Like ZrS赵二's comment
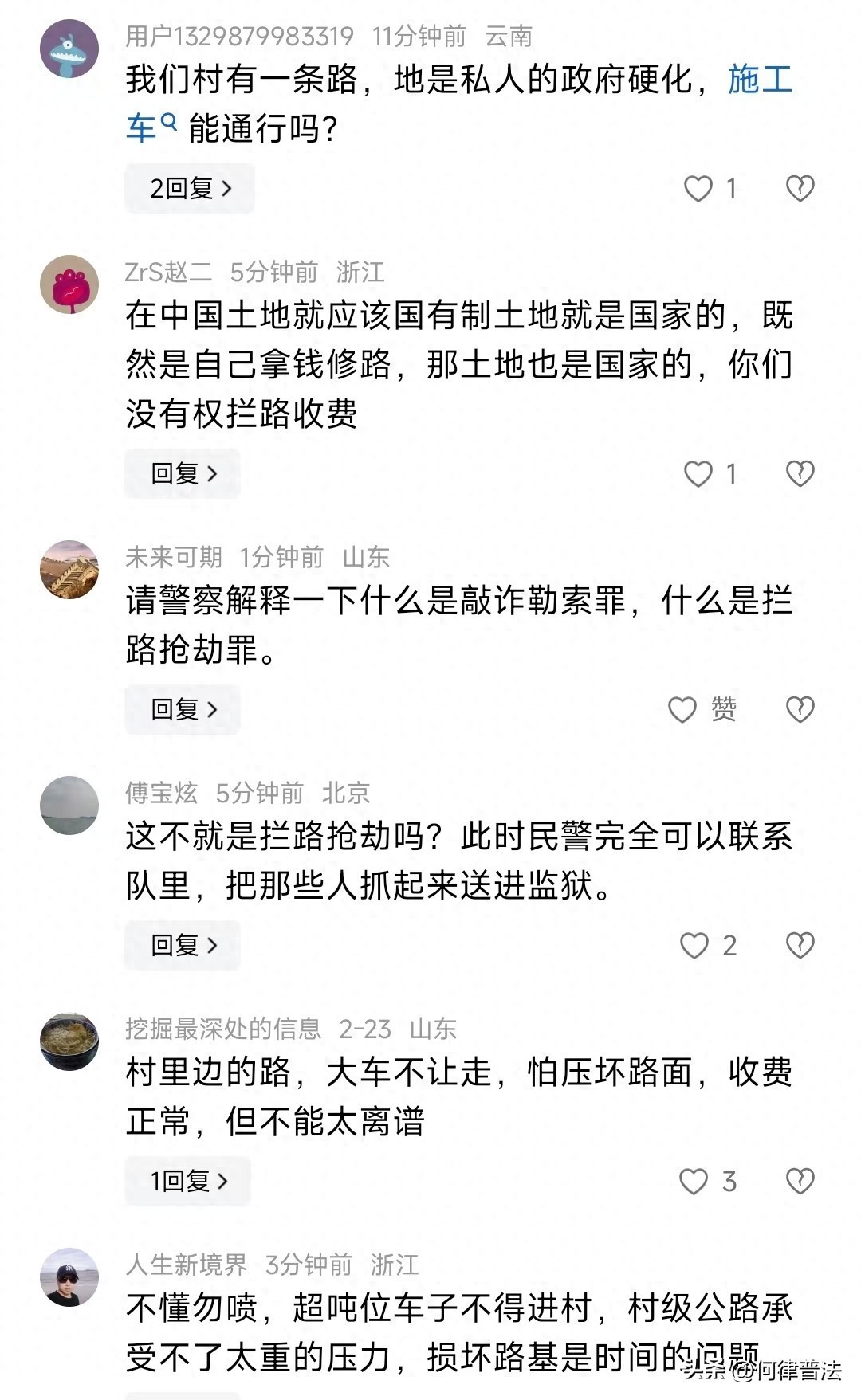 coord(698,474)
